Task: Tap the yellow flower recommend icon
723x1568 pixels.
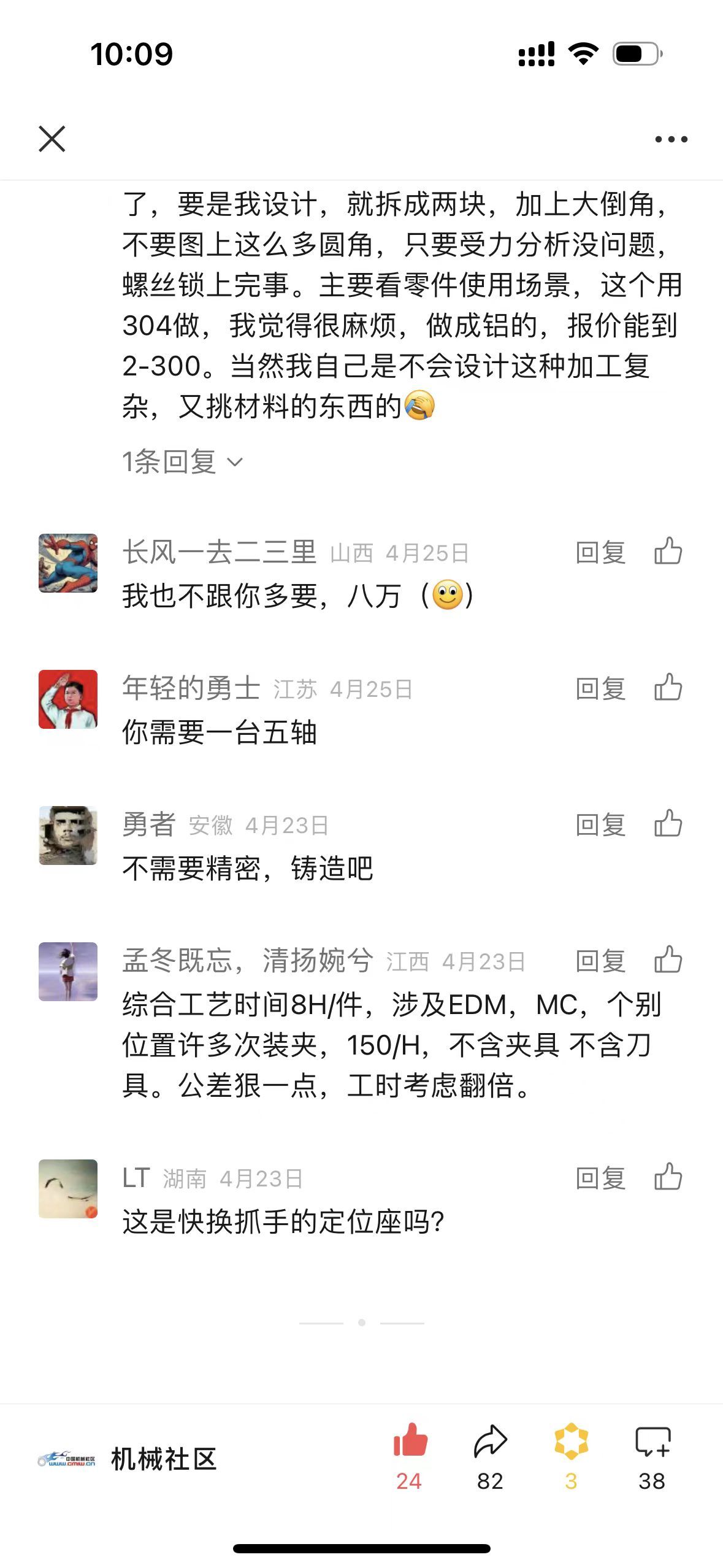Action: point(571,1441)
